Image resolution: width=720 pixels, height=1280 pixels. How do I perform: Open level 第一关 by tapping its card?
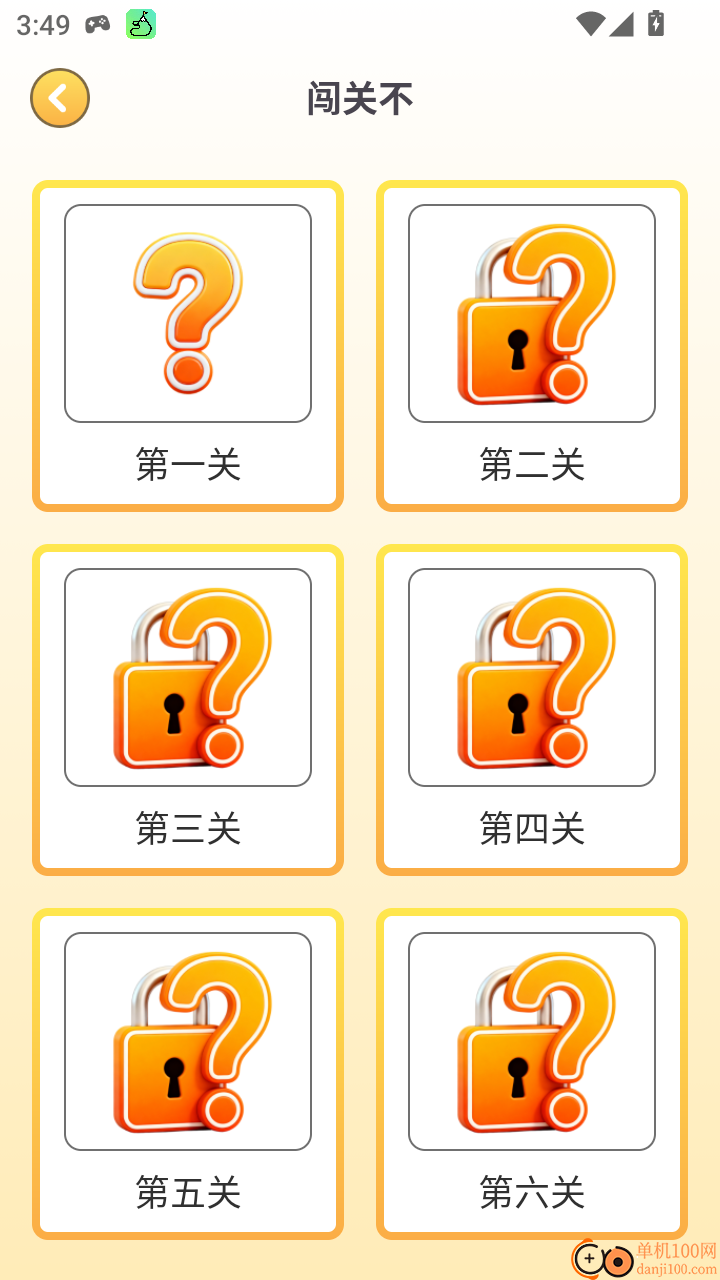(187, 343)
